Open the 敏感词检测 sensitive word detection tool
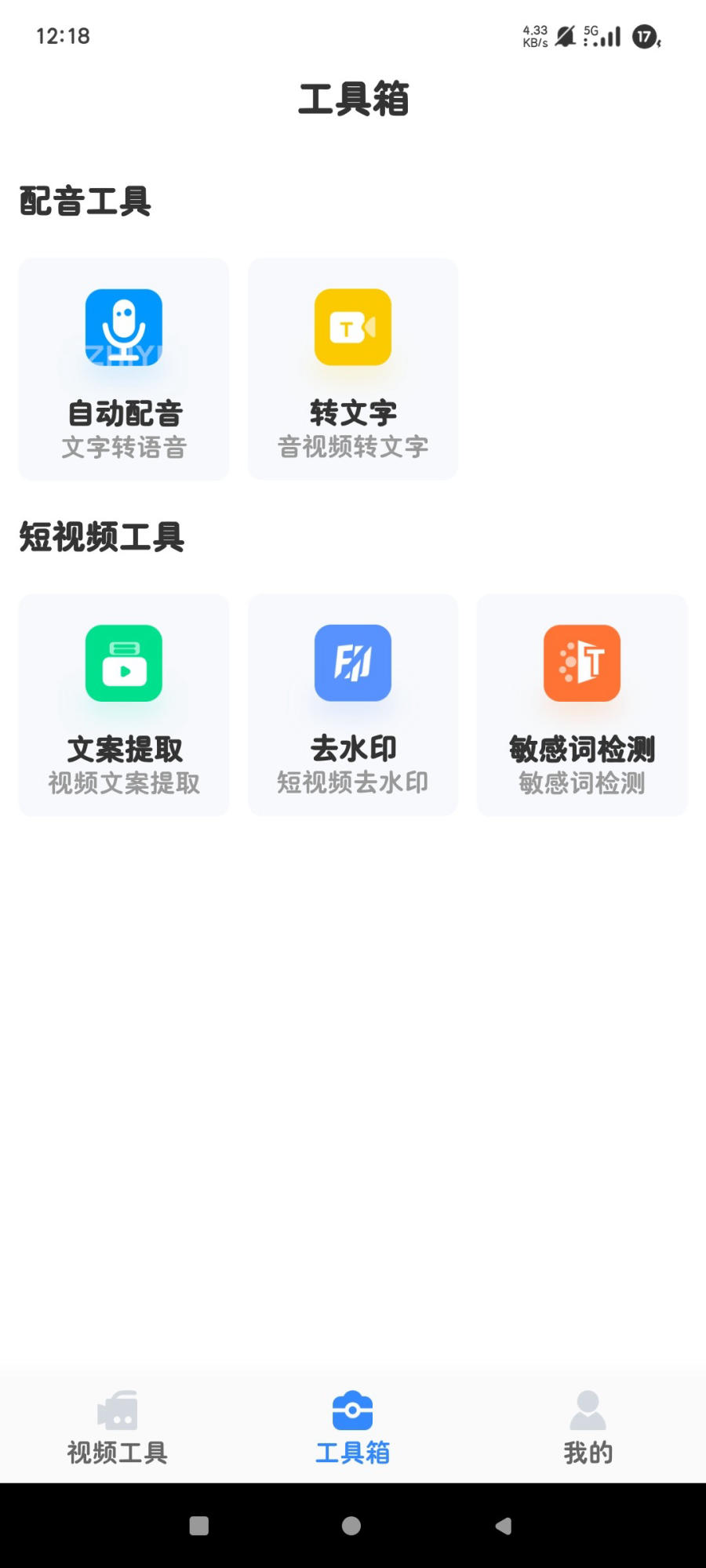Viewport: 706px width, 1568px height. click(581, 704)
